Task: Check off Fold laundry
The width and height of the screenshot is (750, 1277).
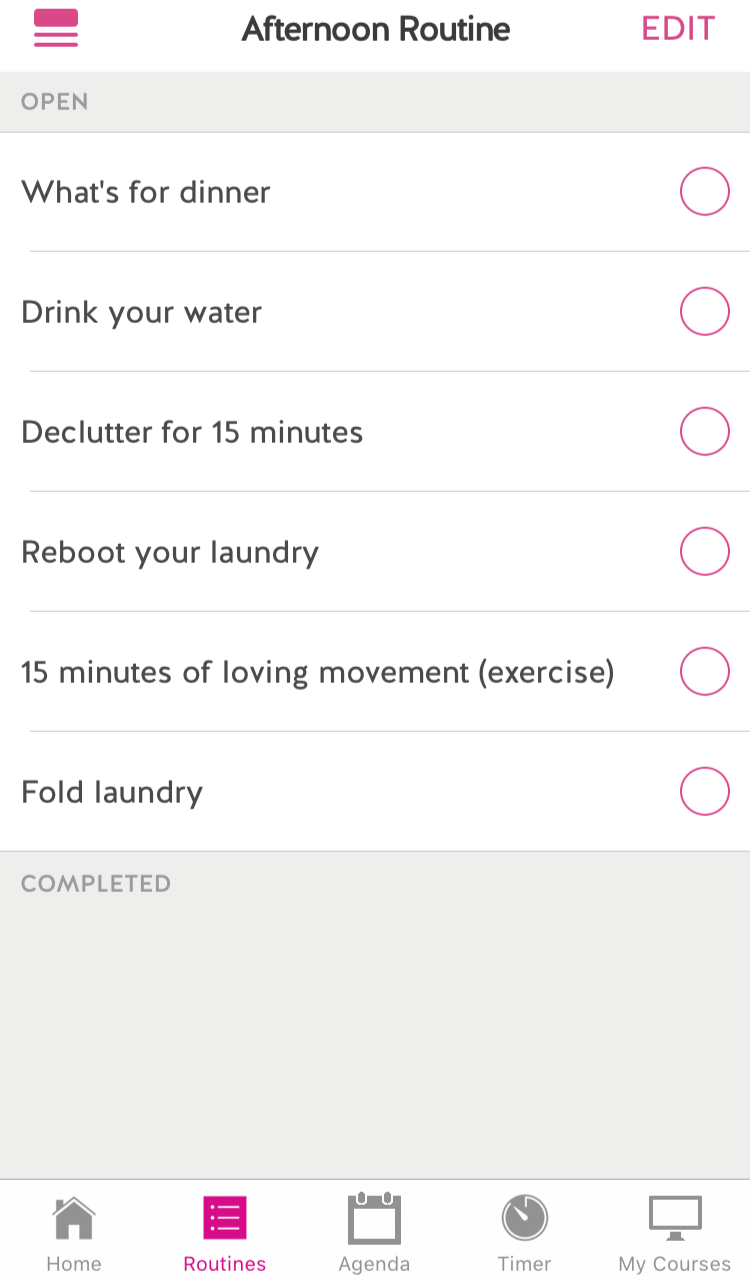Action: pyautogui.click(x=704, y=791)
